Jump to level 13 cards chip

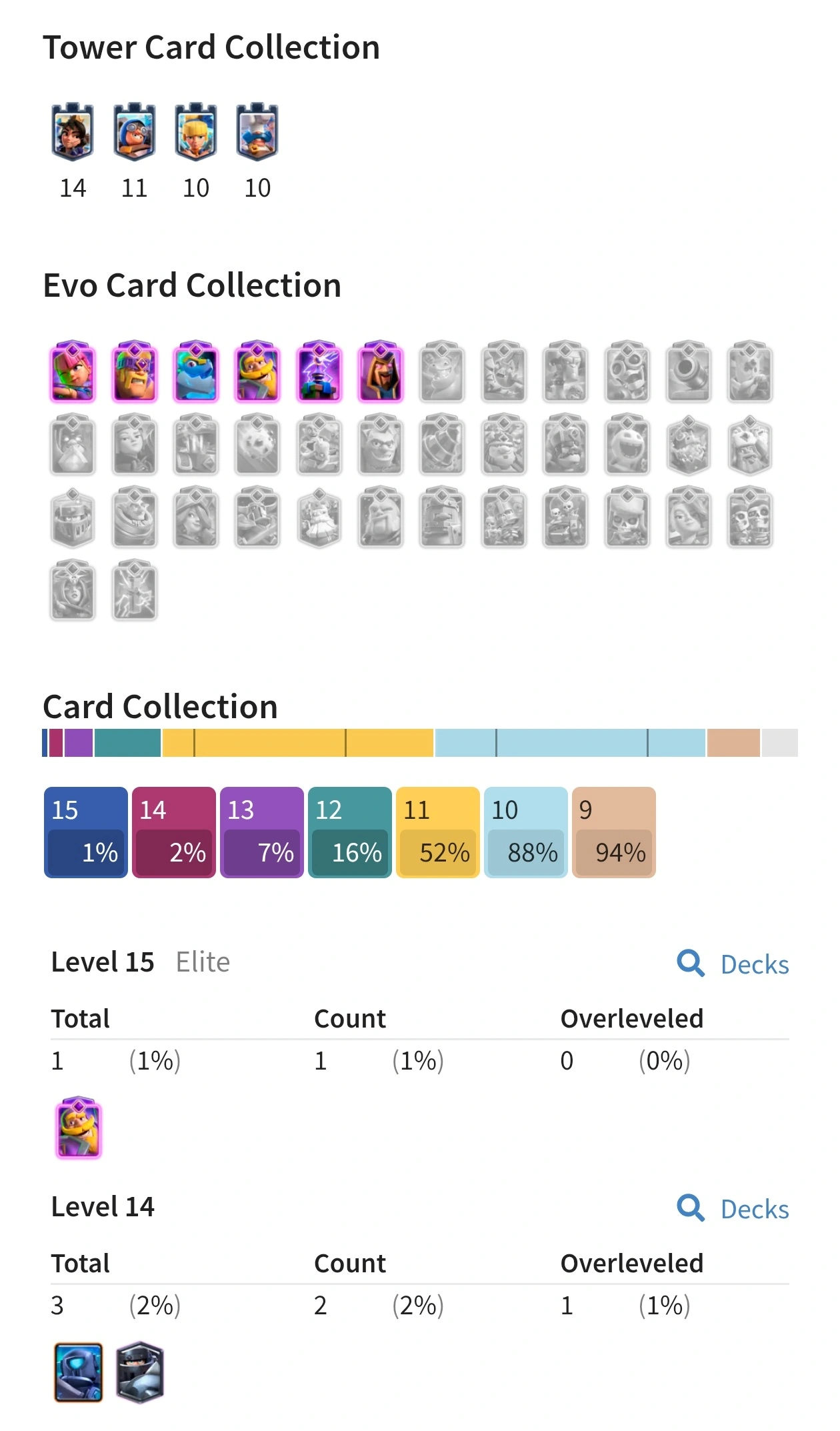pos(261,832)
